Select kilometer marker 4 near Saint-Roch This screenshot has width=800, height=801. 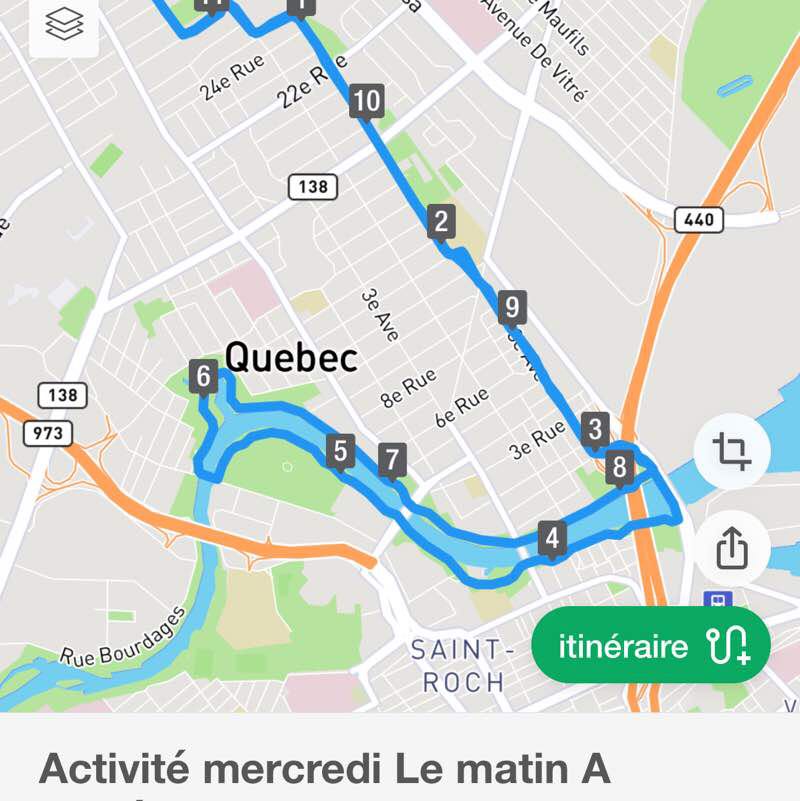coord(551,537)
